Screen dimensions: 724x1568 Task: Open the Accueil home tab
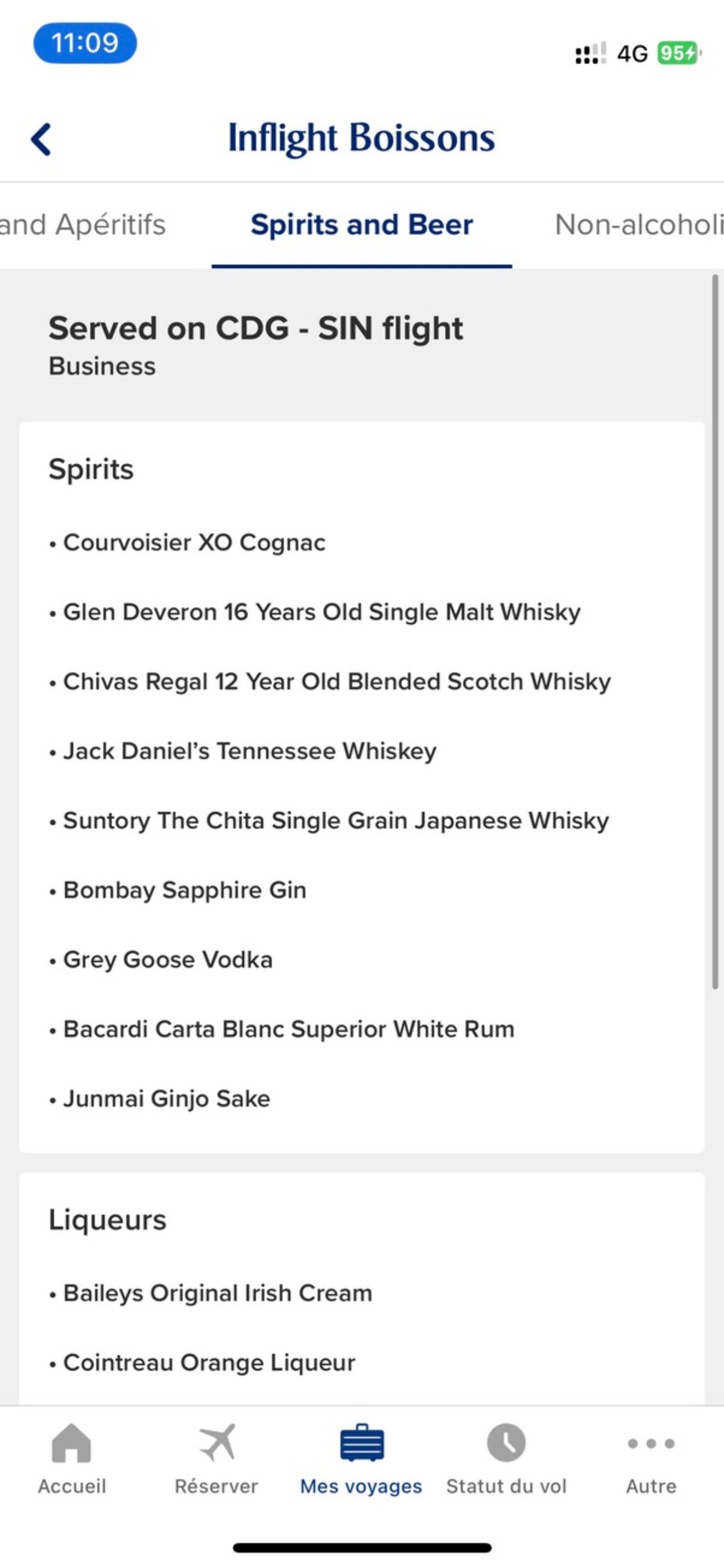point(72,1459)
